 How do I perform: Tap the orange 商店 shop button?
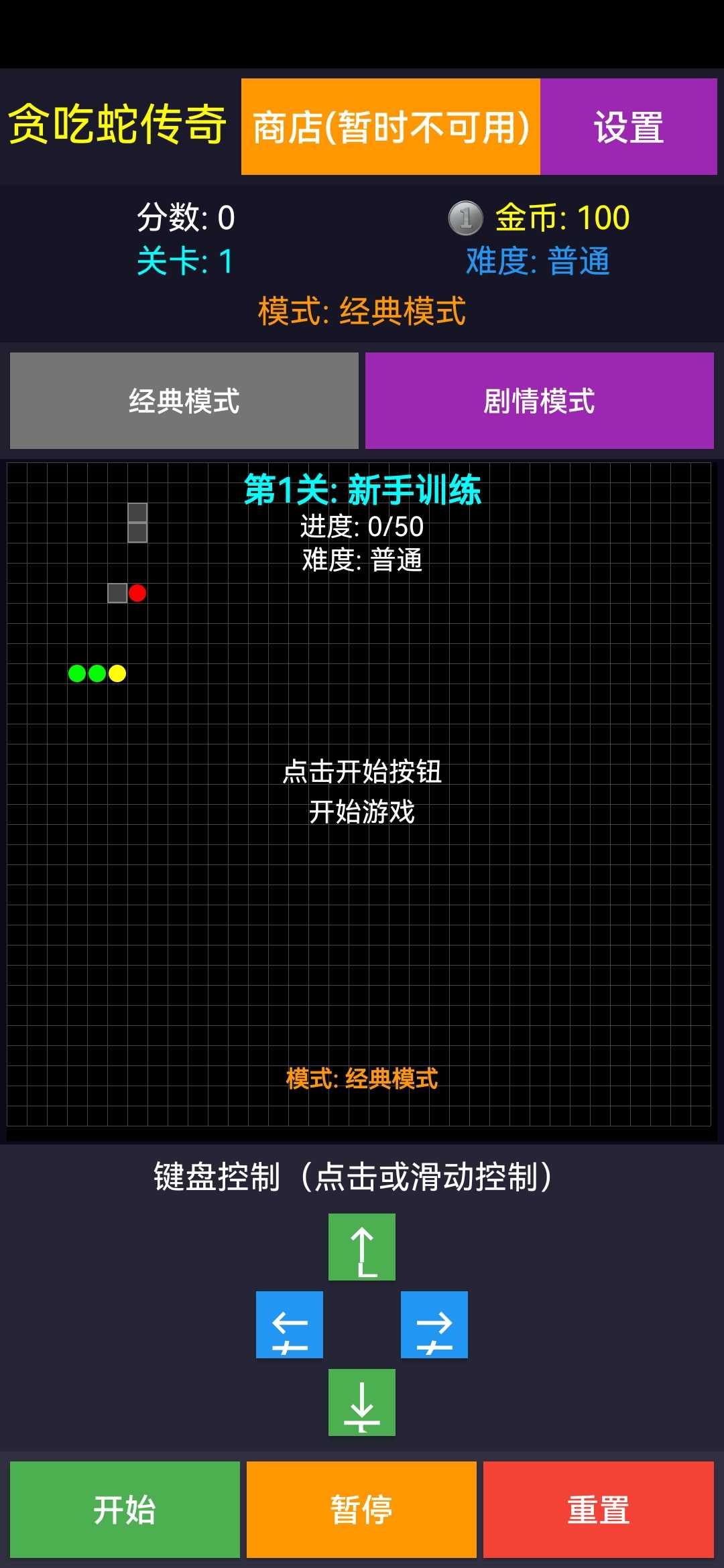pos(391,127)
